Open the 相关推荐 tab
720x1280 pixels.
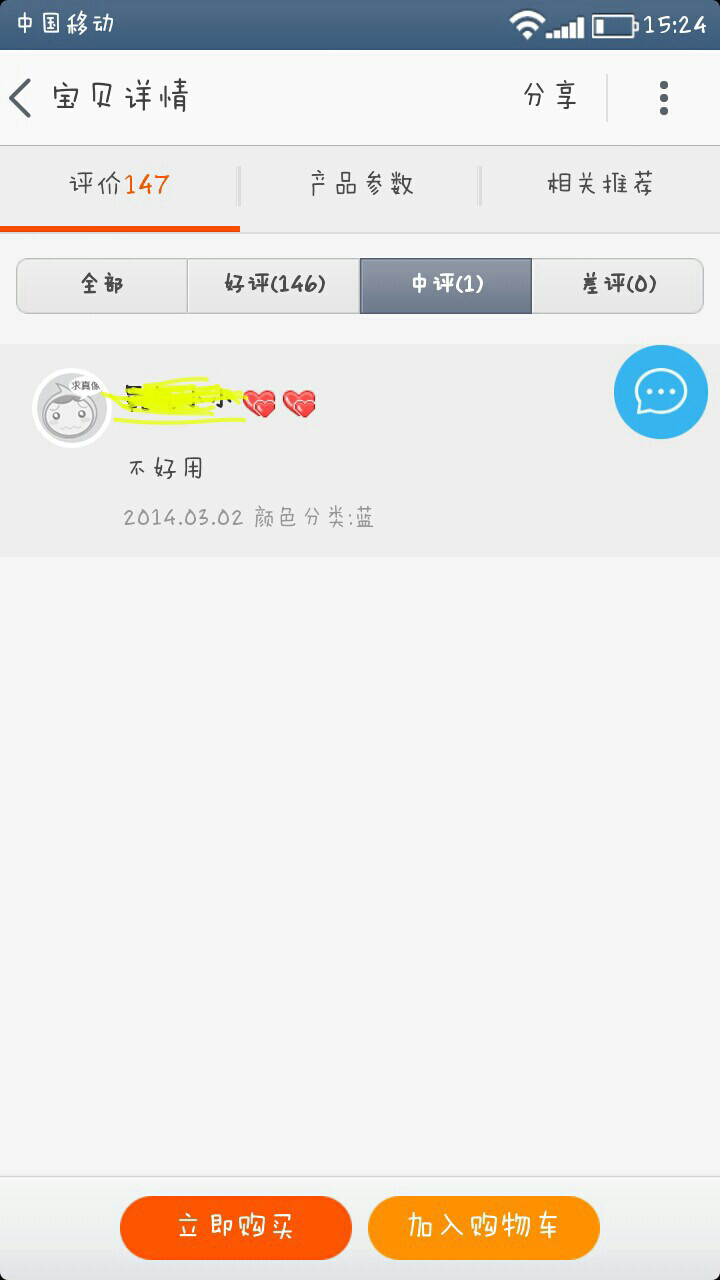coord(600,186)
